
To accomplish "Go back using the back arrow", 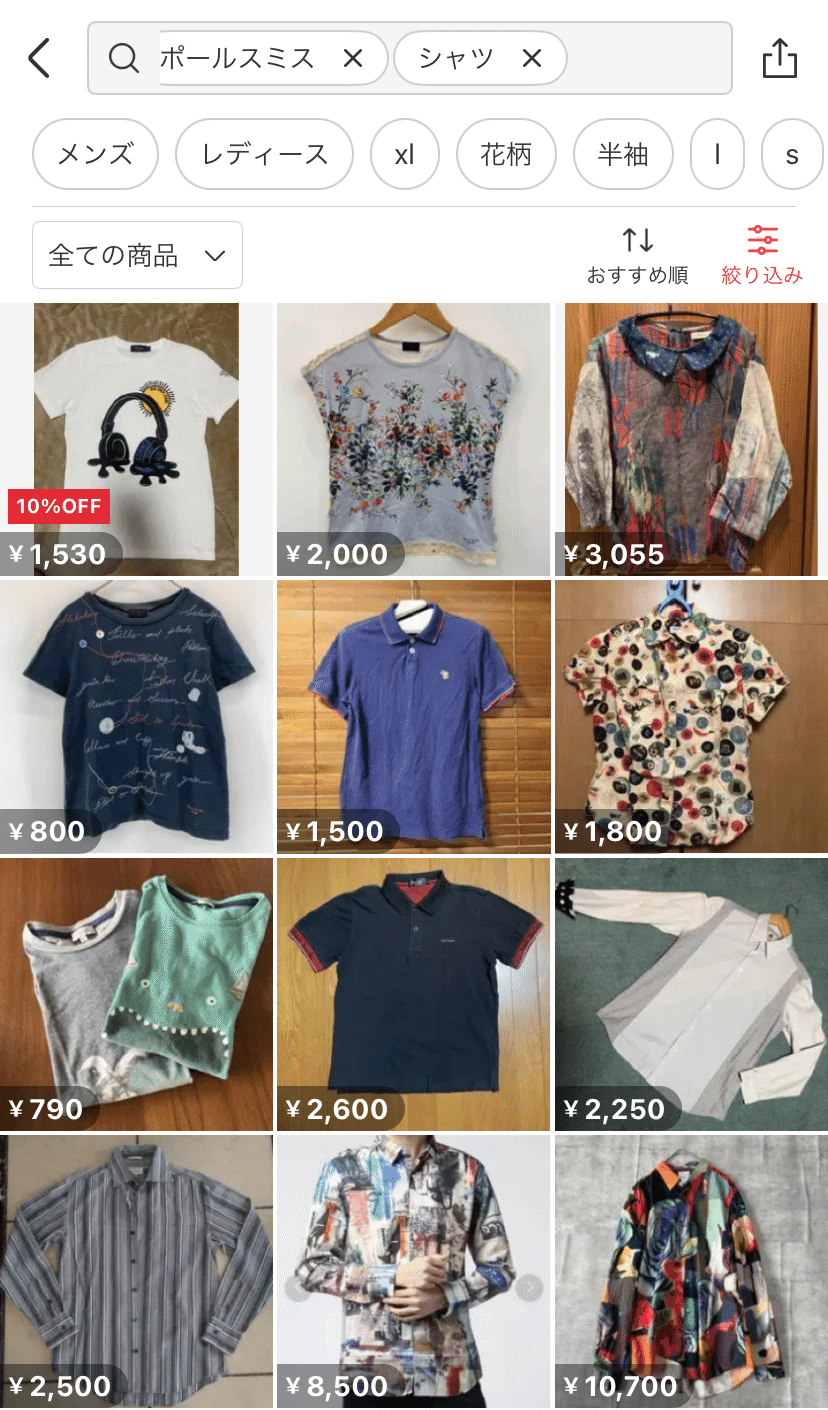I will click(x=39, y=58).
